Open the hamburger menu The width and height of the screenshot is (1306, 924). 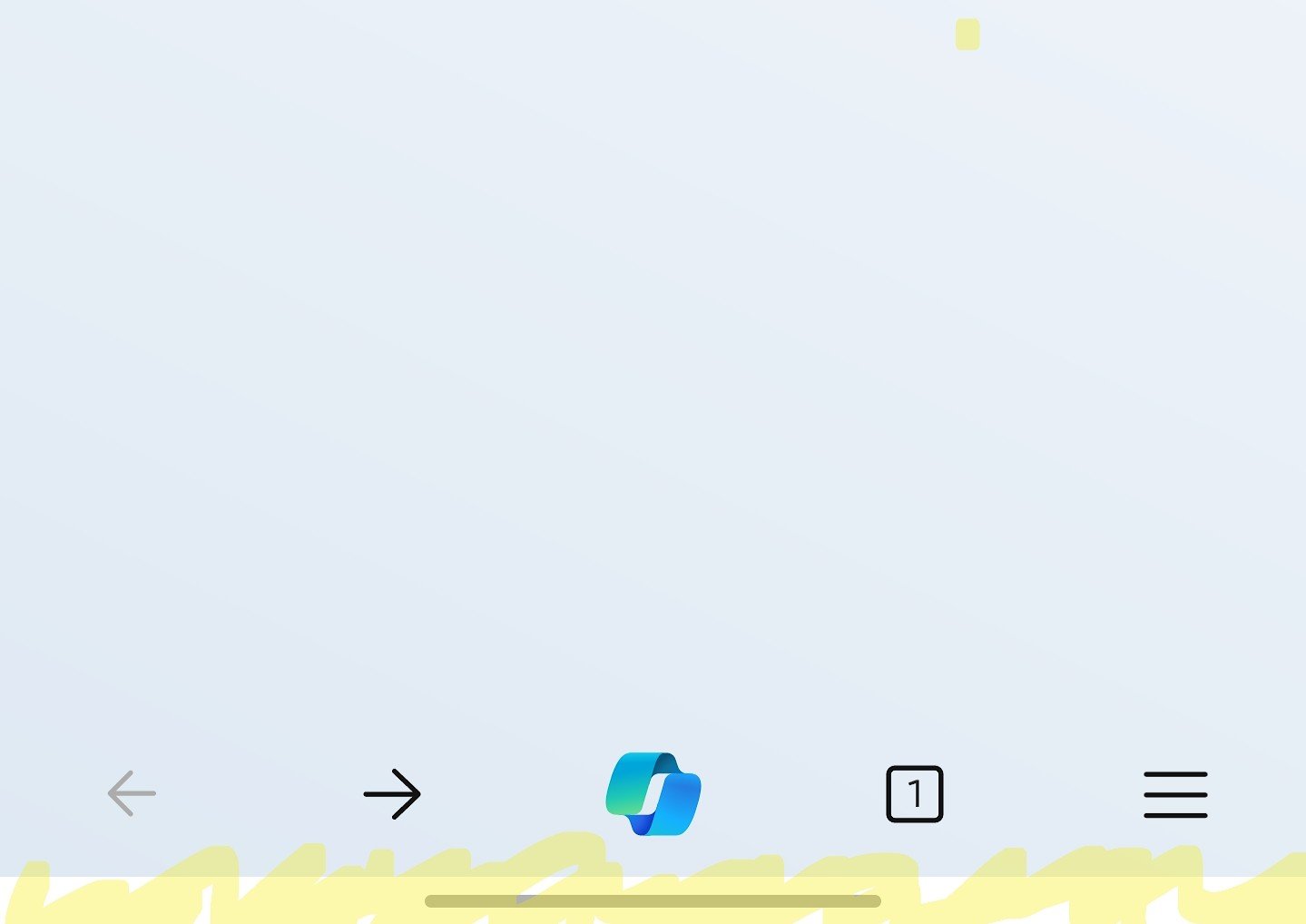point(1175,794)
